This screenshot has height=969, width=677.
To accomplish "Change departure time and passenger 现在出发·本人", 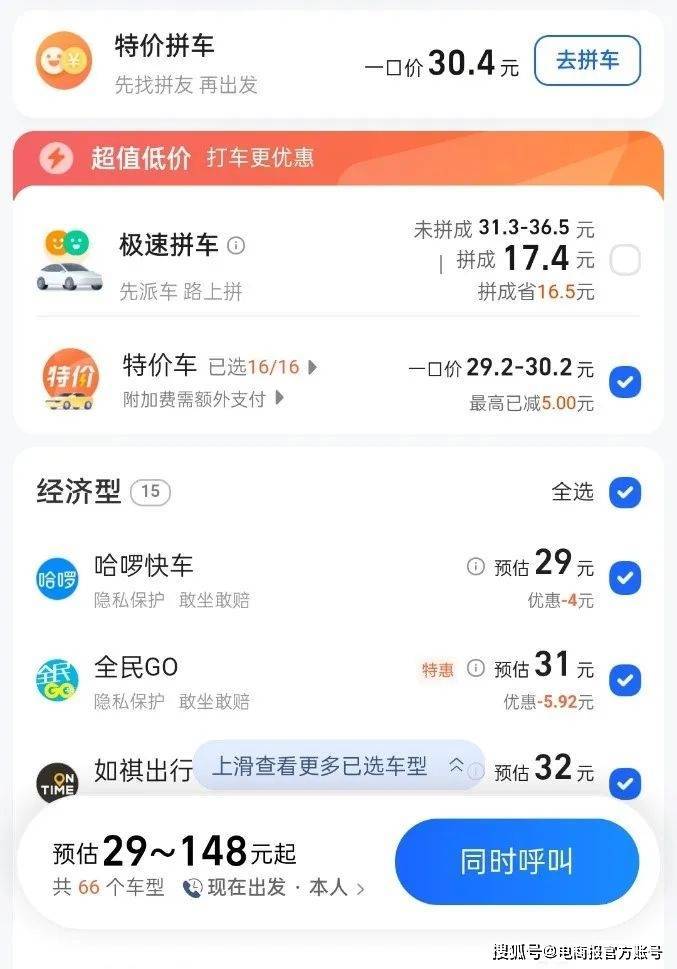I will coord(273,887).
